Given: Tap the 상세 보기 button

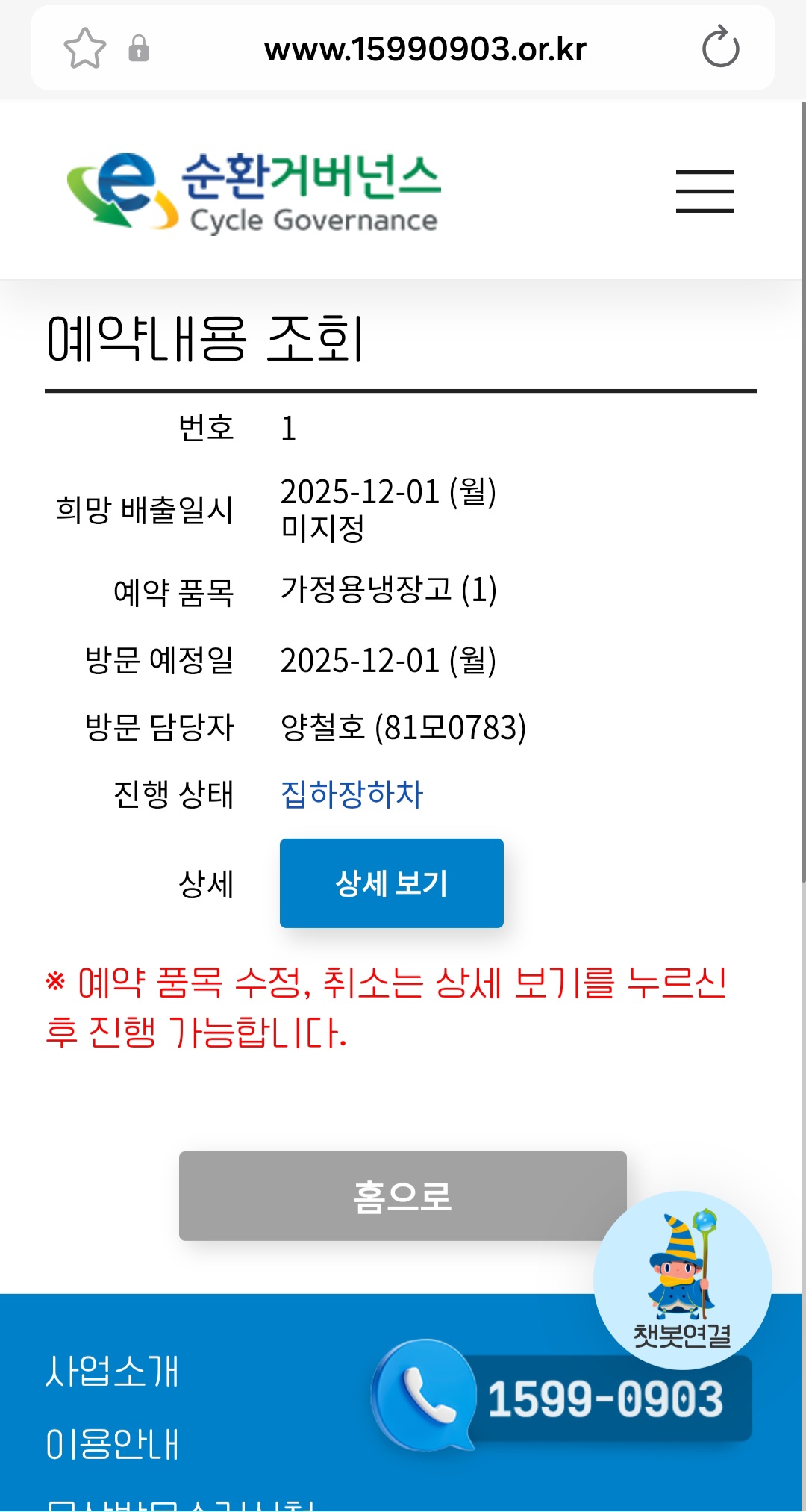Looking at the screenshot, I should 392,883.
